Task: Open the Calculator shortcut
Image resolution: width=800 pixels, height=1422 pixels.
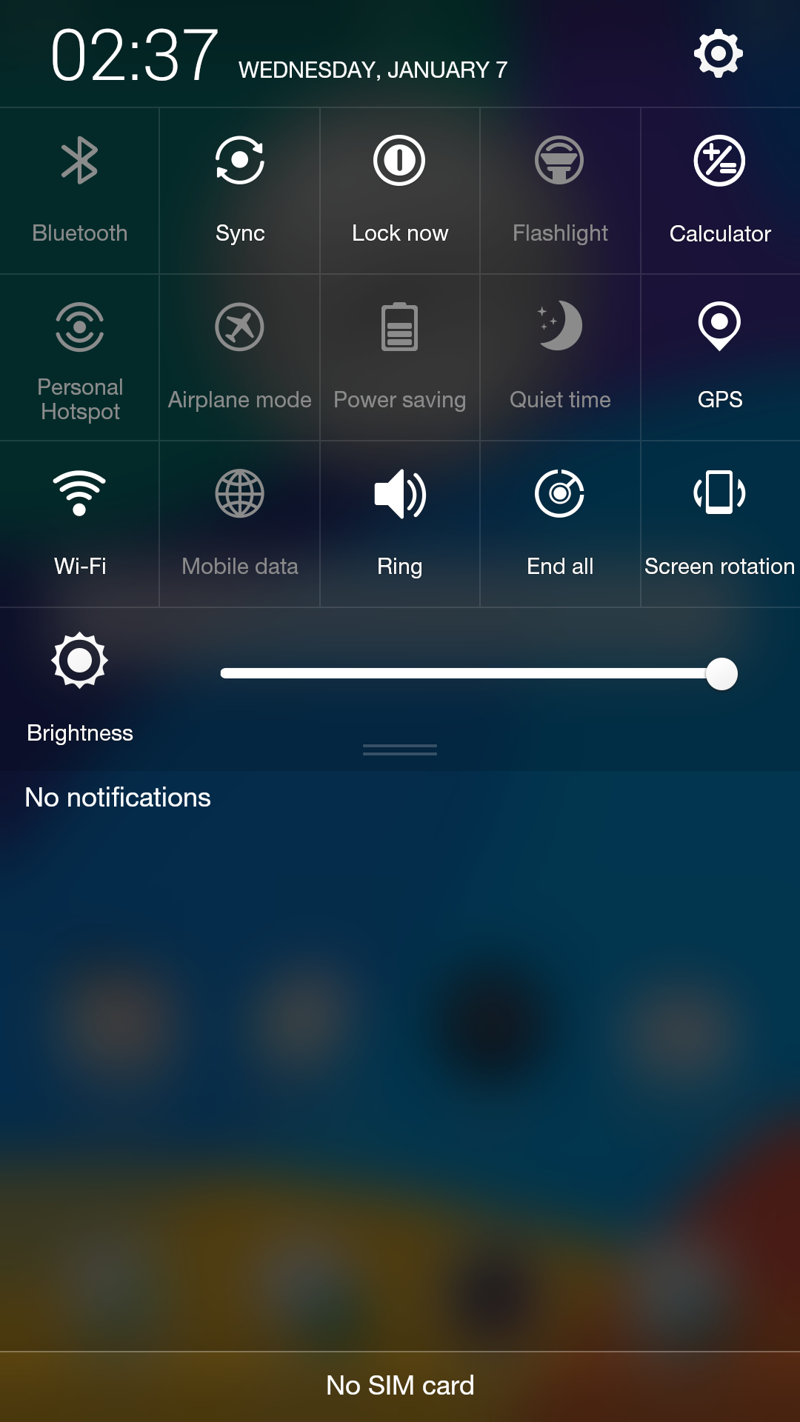Action: (720, 191)
